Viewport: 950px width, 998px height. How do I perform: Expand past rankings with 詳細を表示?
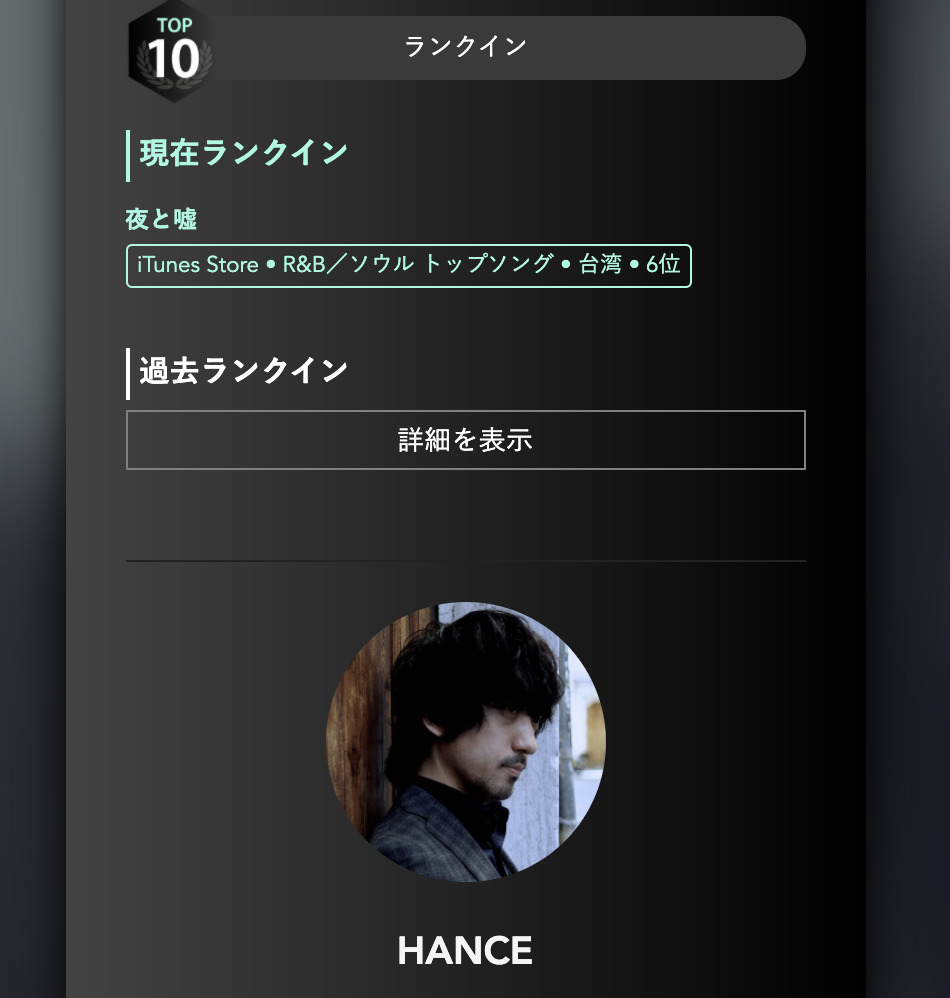[465, 440]
